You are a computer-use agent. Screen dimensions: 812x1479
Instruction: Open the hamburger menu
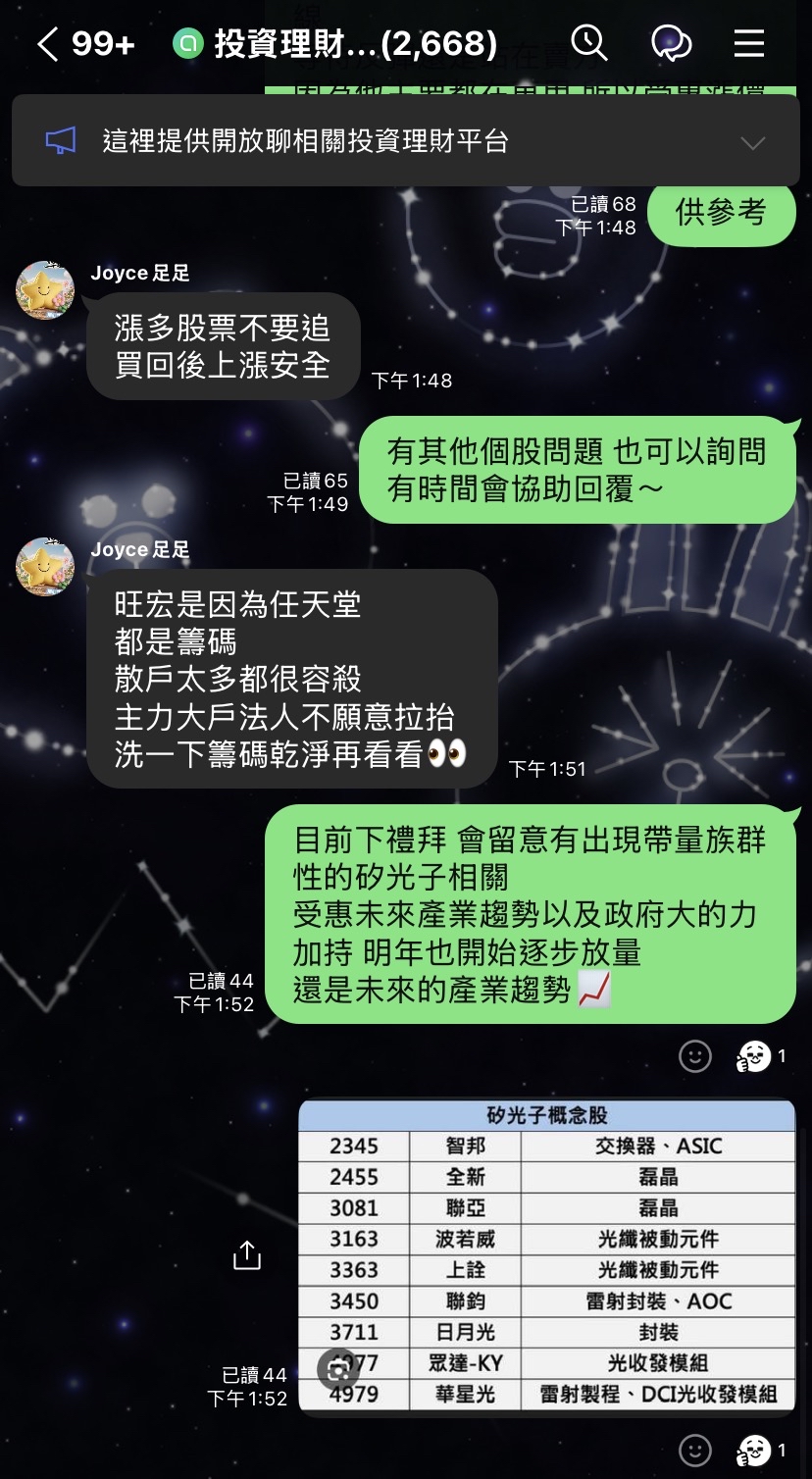(749, 44)
